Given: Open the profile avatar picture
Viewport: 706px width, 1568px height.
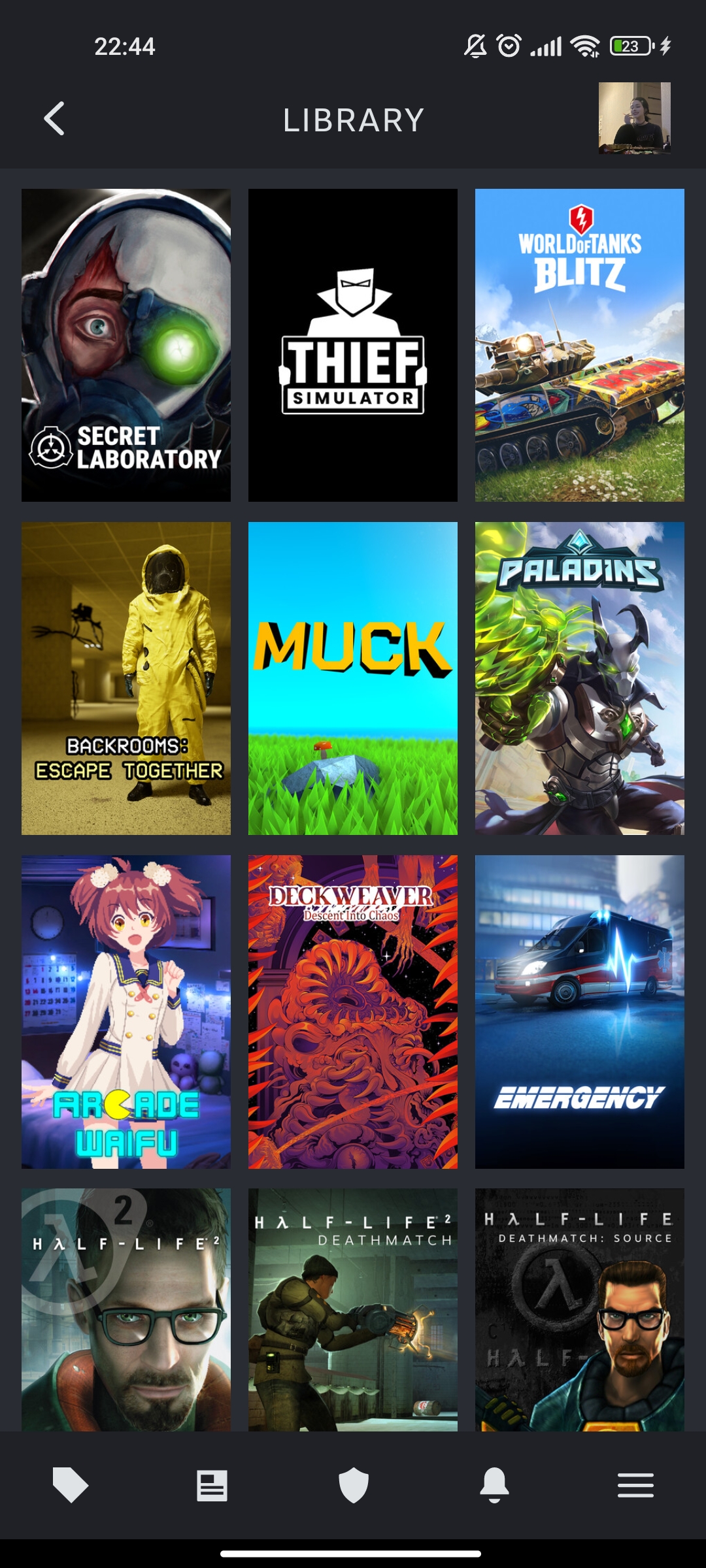Looking at the screenshot, I should click(x=635, y=118).
